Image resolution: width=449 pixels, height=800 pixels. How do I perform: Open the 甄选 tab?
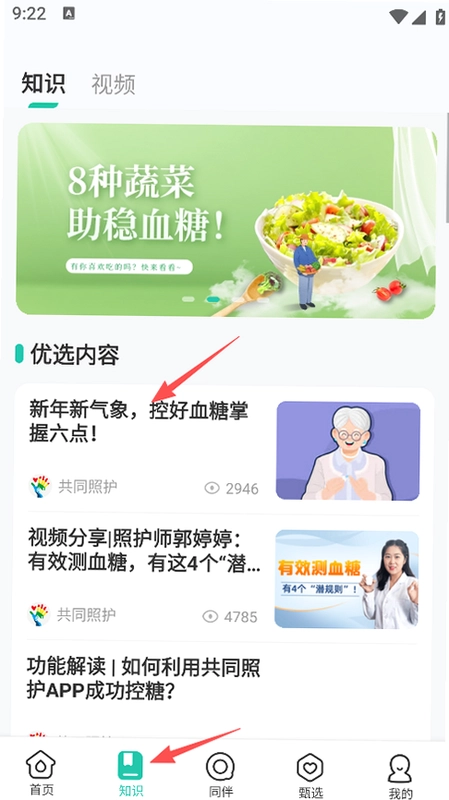pos(311,773)
